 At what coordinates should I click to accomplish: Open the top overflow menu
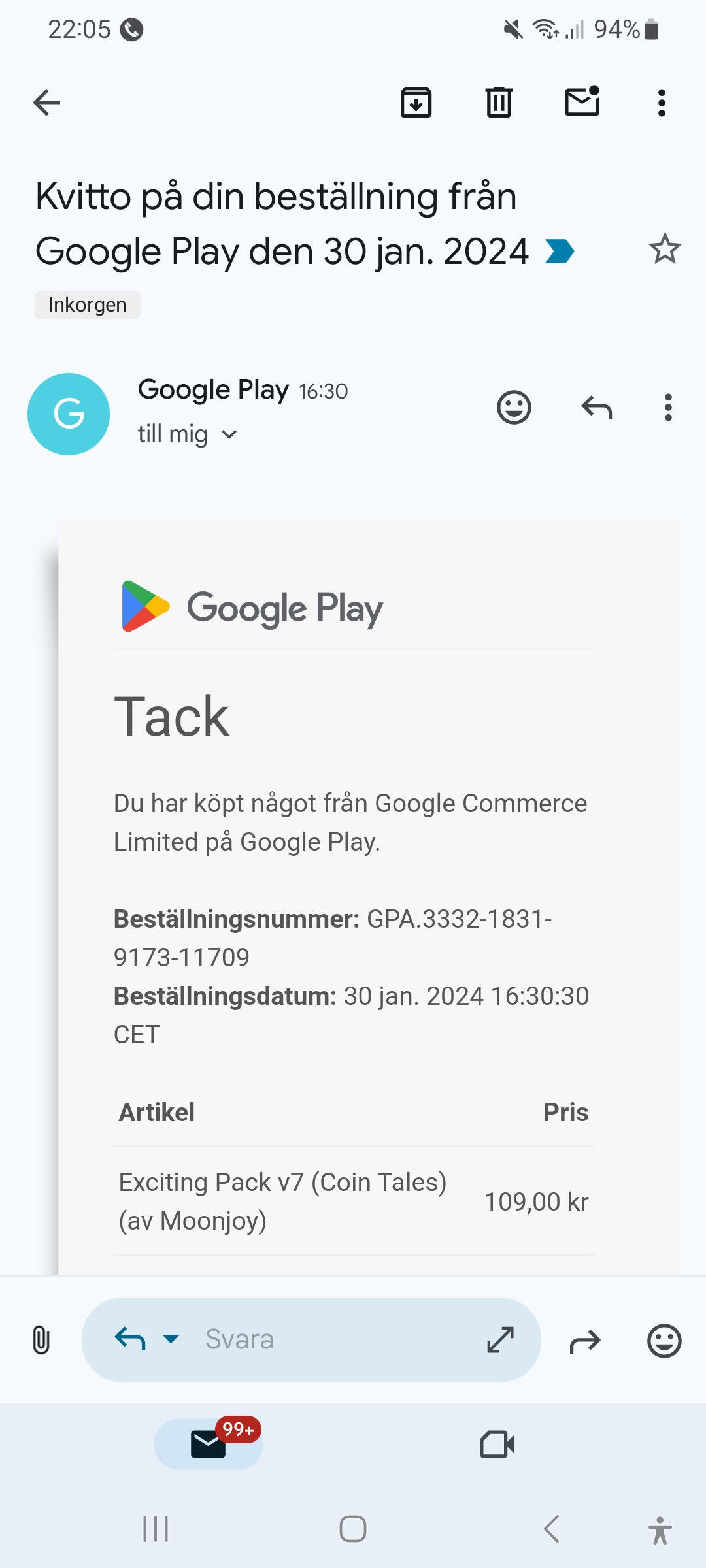662,103
